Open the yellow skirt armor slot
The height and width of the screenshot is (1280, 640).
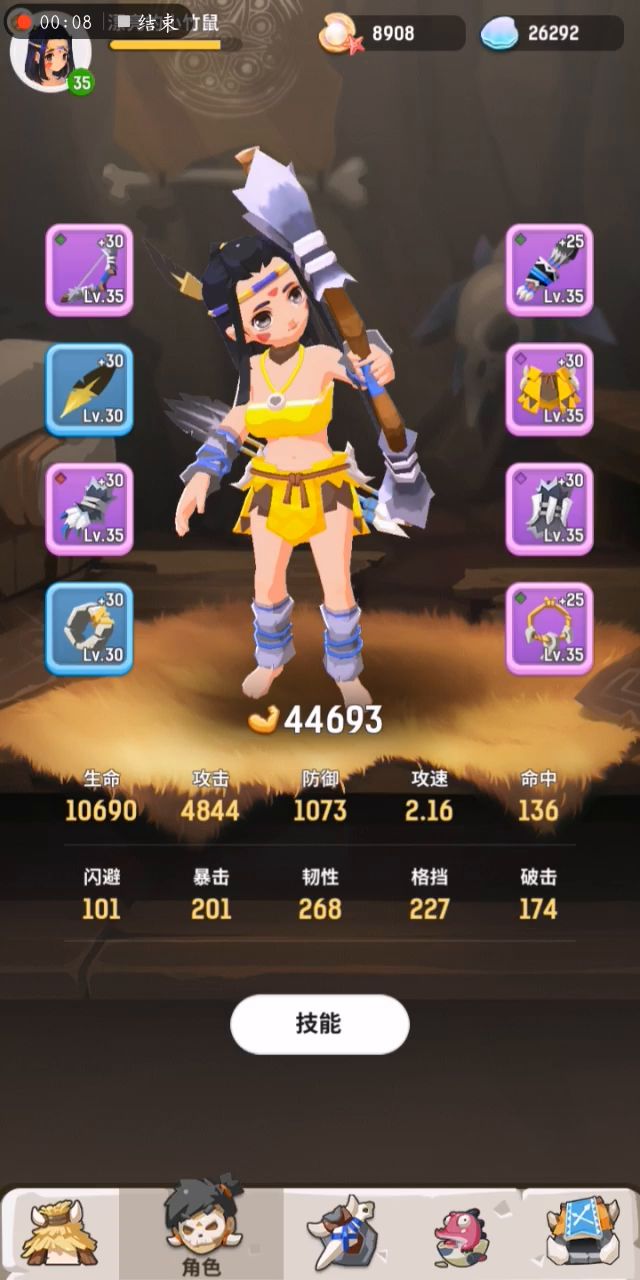550,390
